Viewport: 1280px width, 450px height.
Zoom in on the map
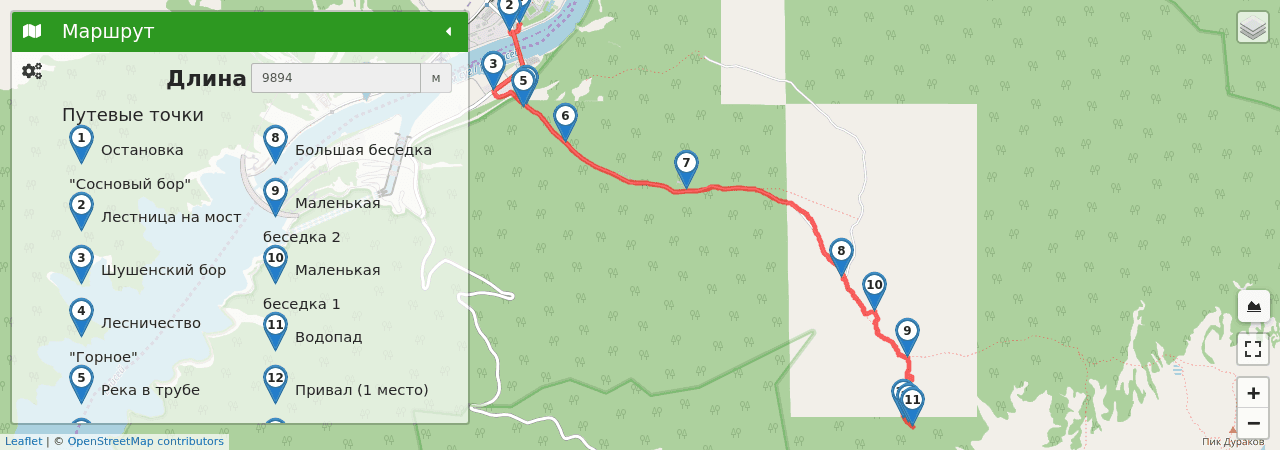click(x=1253, y=393)
